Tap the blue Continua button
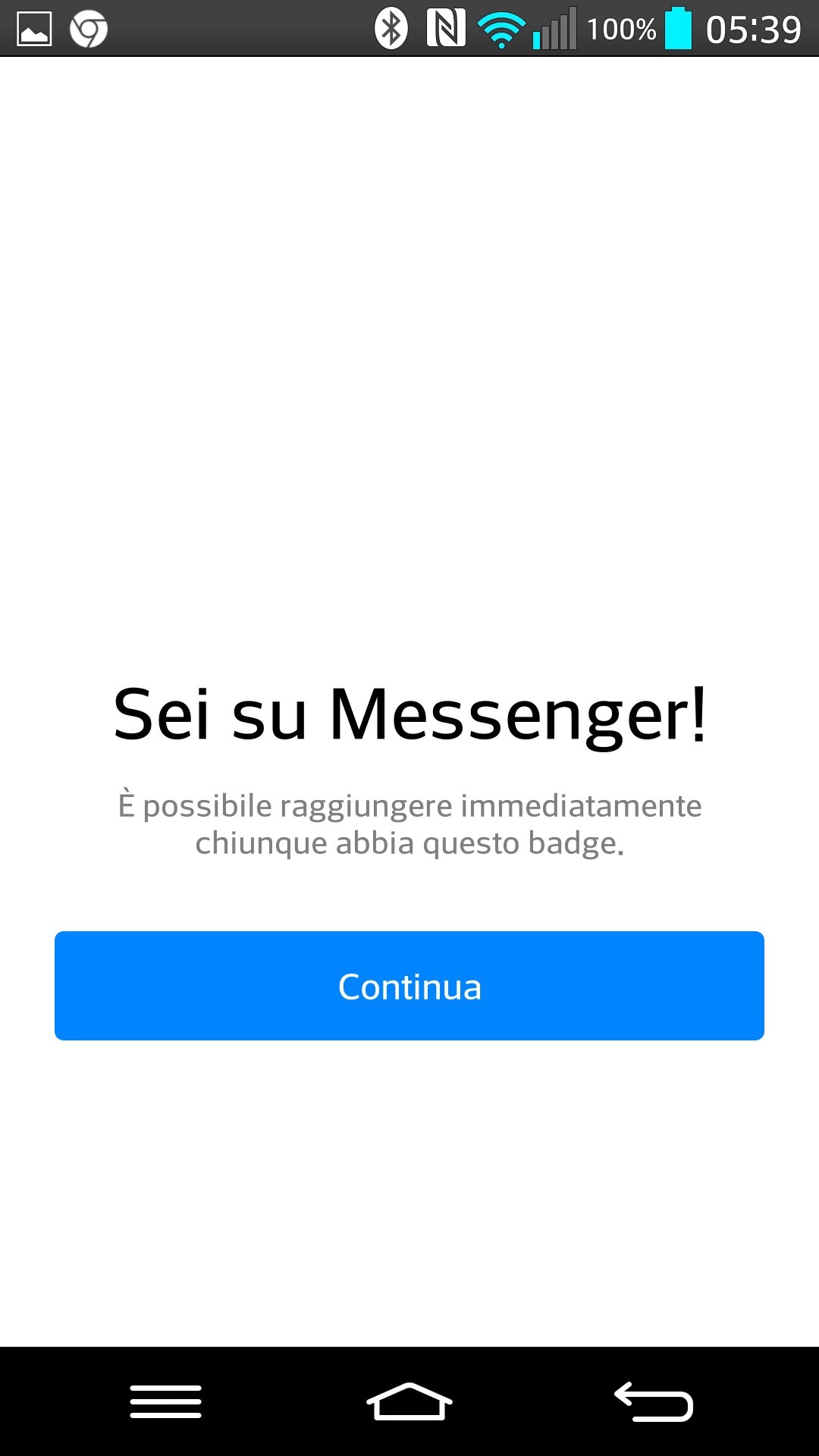 click(409, 986)
